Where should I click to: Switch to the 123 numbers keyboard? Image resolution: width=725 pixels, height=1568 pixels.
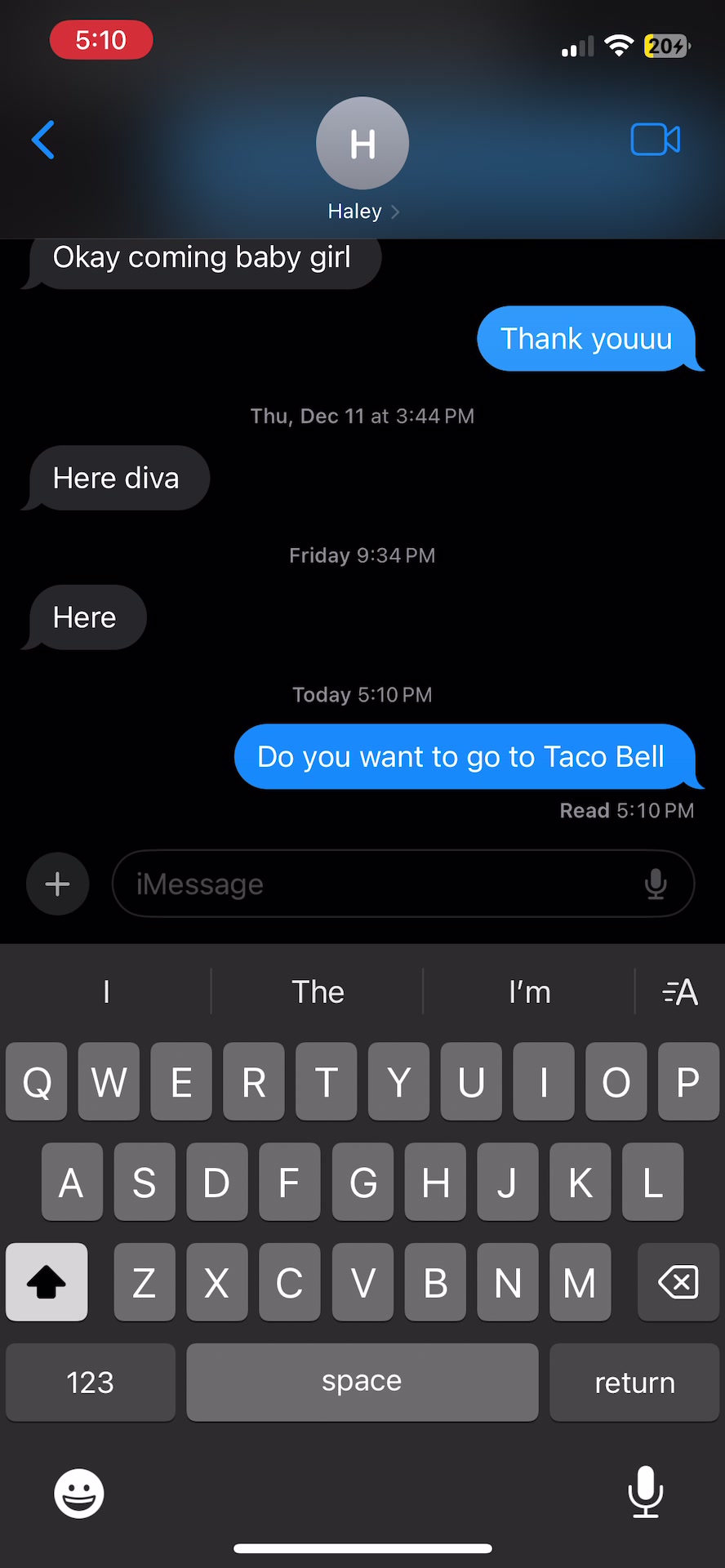point(91,1383)
